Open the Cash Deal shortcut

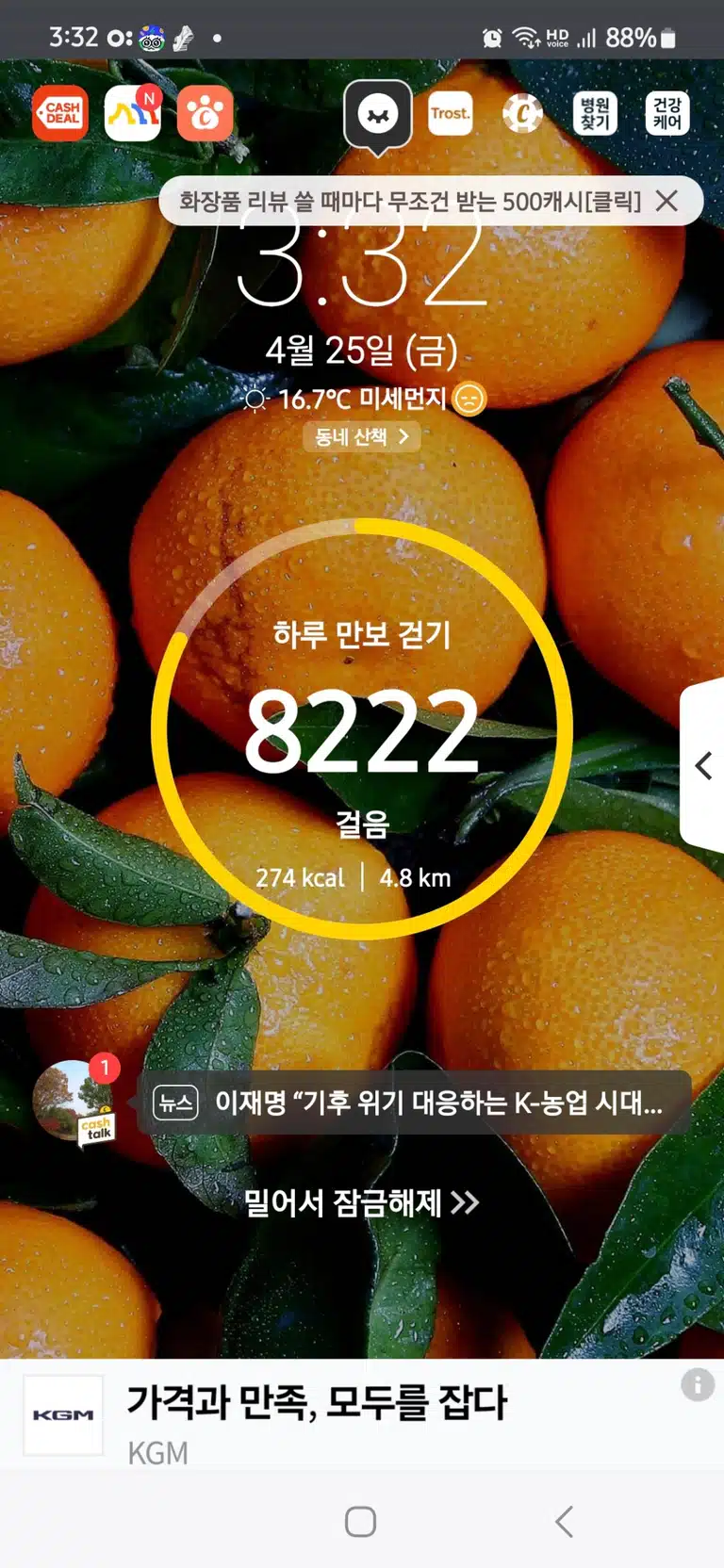pyautogui.click(x=60, y=114)
